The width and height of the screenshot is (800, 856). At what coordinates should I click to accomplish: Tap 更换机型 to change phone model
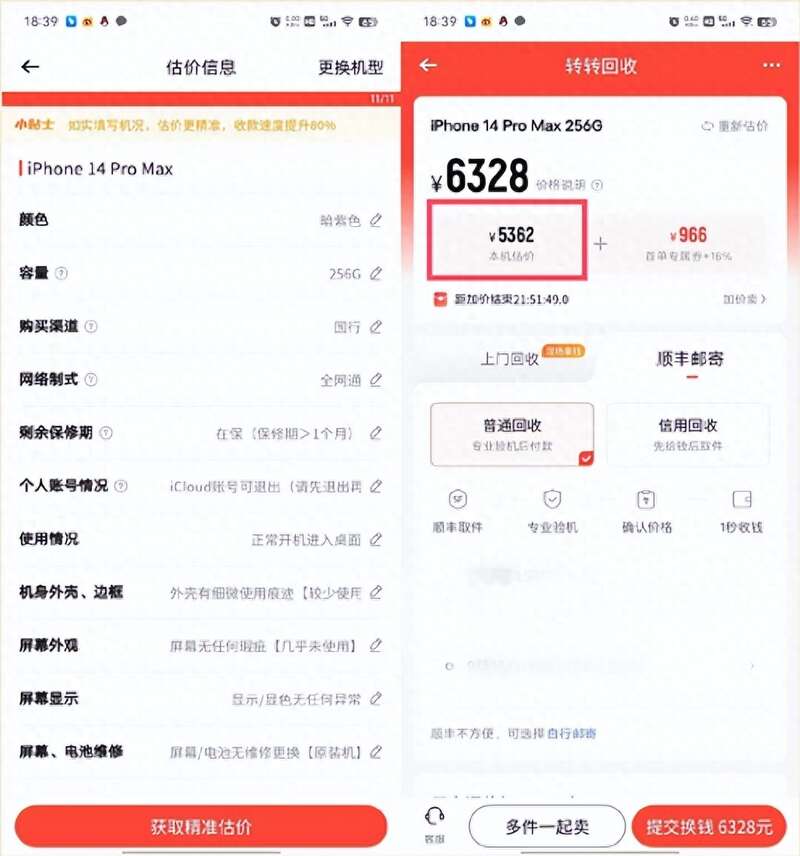coord(351,68)
